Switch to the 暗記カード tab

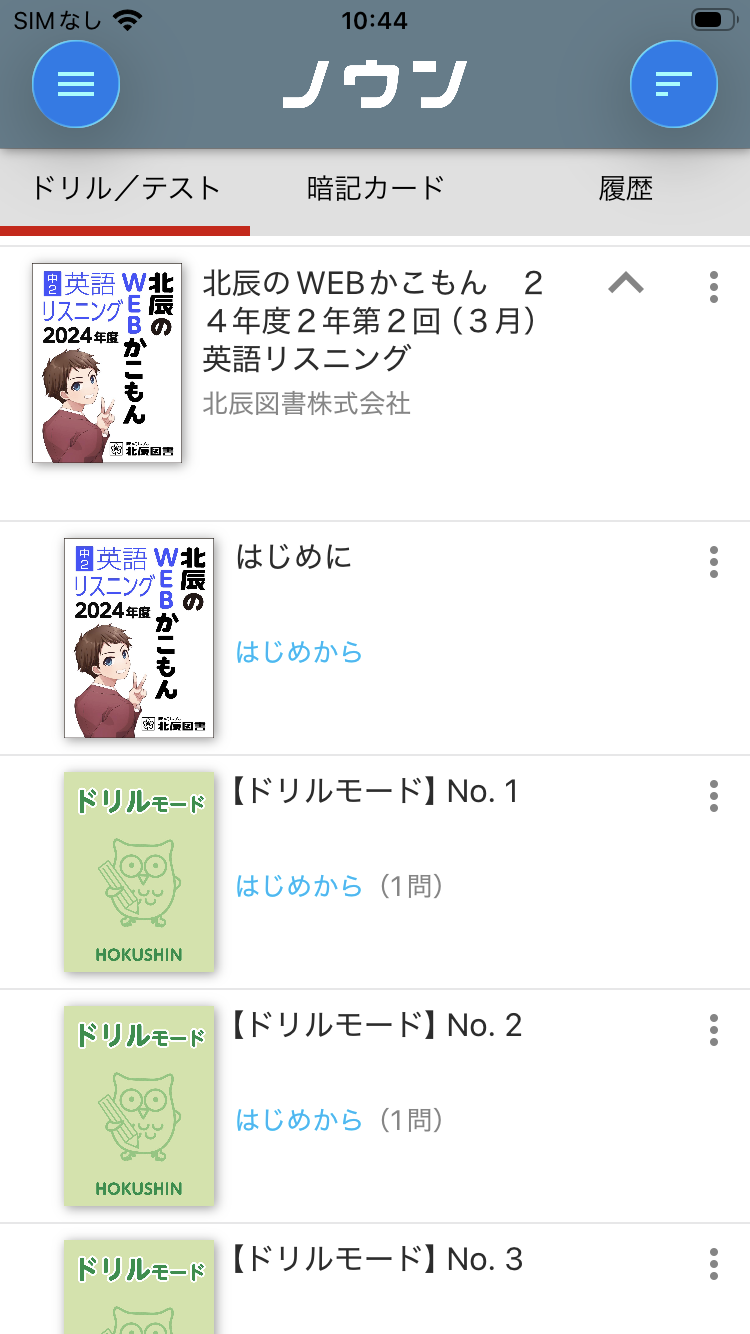pos(375,188)
